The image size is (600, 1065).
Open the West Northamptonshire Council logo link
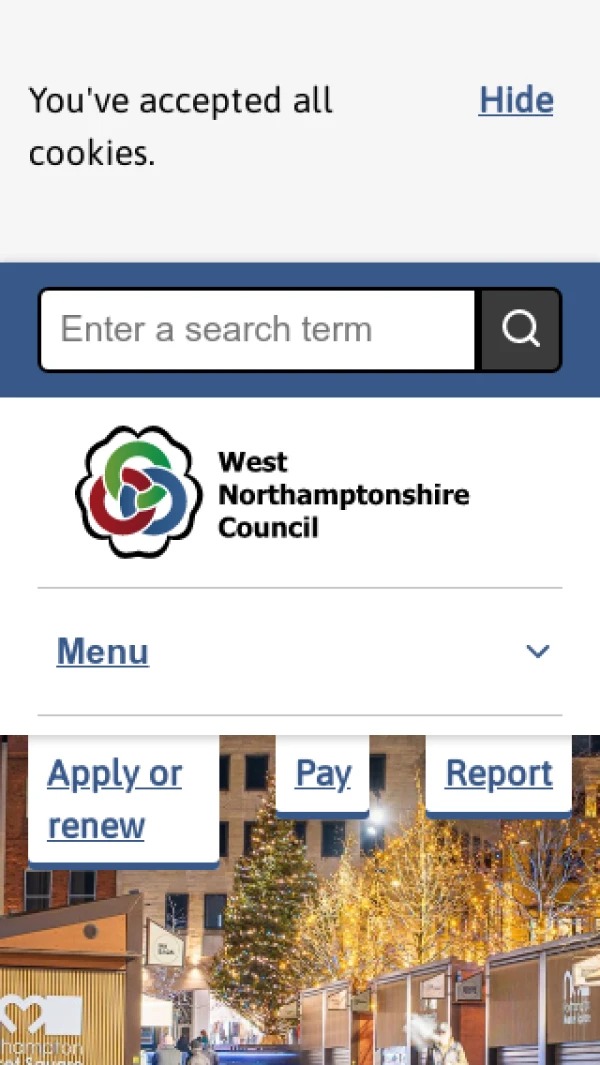(272, 492)
